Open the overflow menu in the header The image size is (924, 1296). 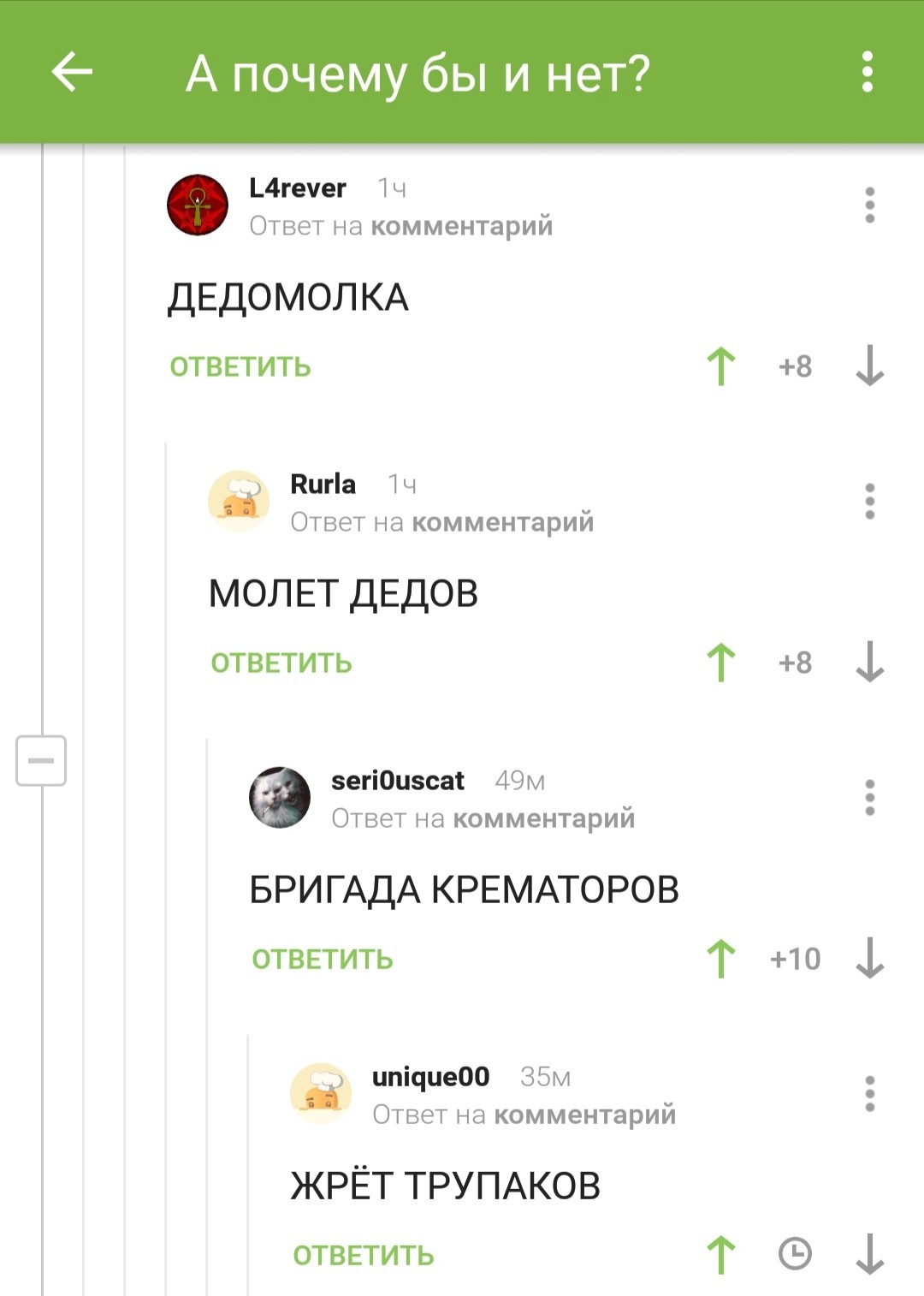867,71
